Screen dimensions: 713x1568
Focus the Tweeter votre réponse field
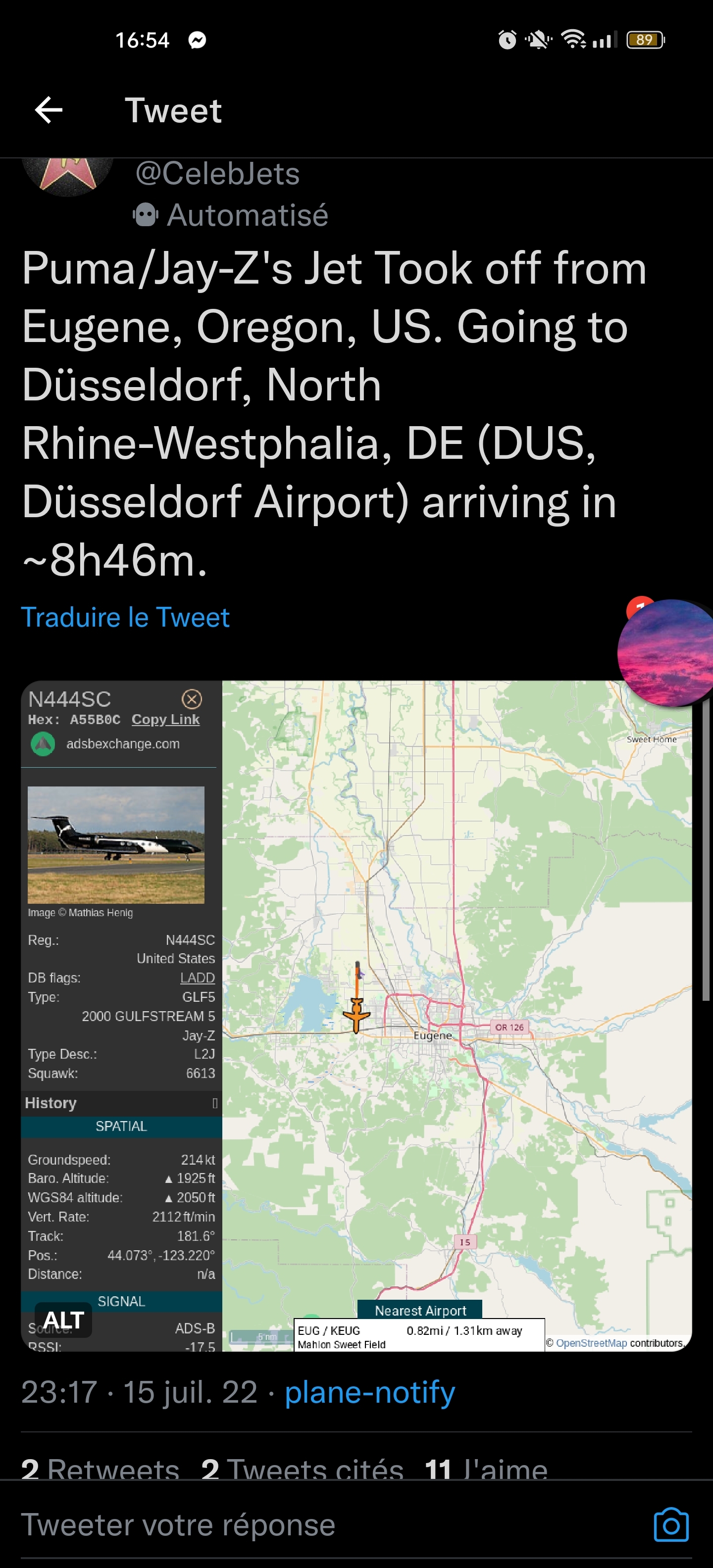coord(305,1525)
